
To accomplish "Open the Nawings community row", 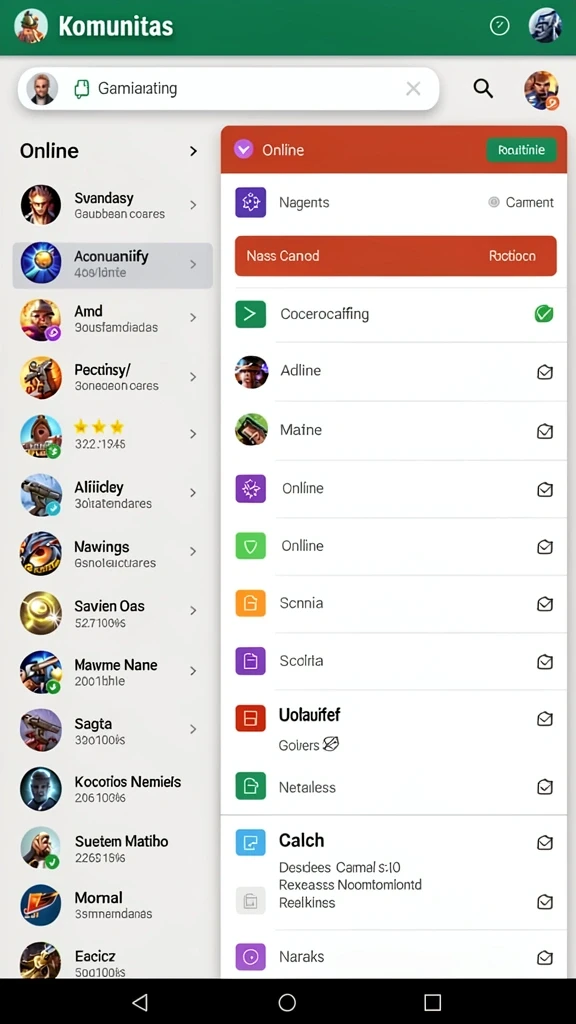I will pyautogui.click(x=112, y=553).
